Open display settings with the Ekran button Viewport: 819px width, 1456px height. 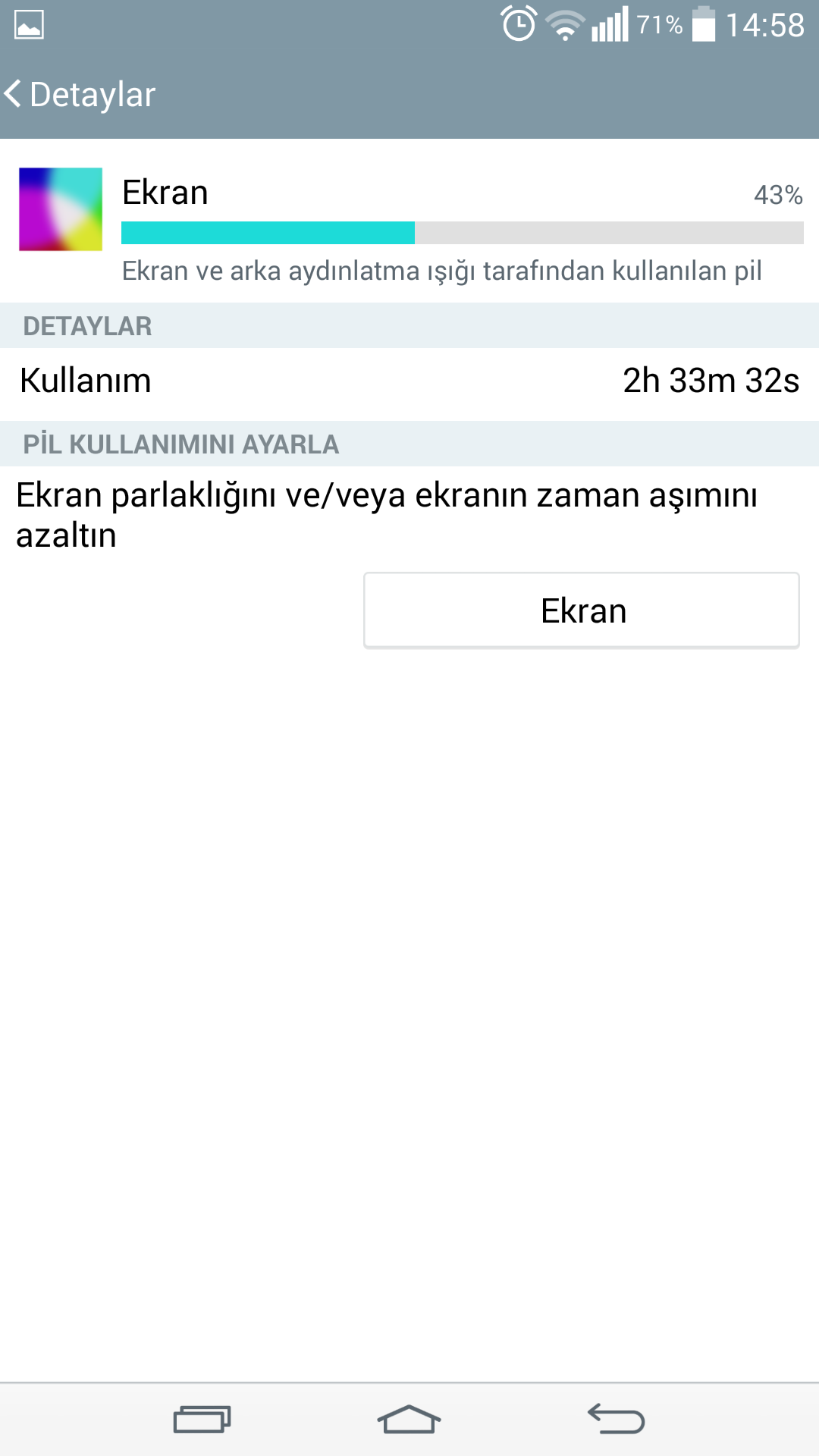tap(582, 610)
